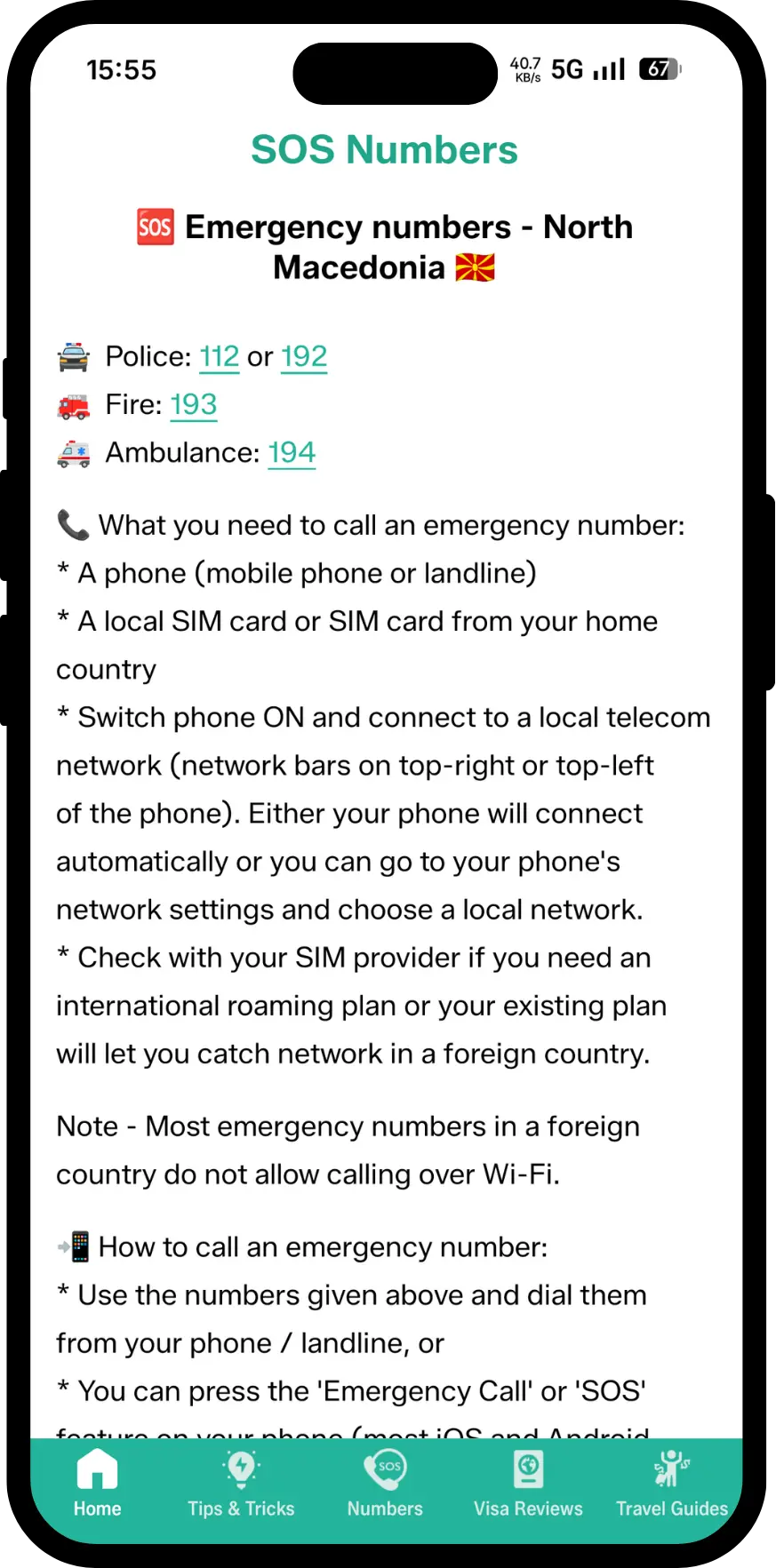
Task: Tap the 192 police number link
Action: [x=303, y=355]
